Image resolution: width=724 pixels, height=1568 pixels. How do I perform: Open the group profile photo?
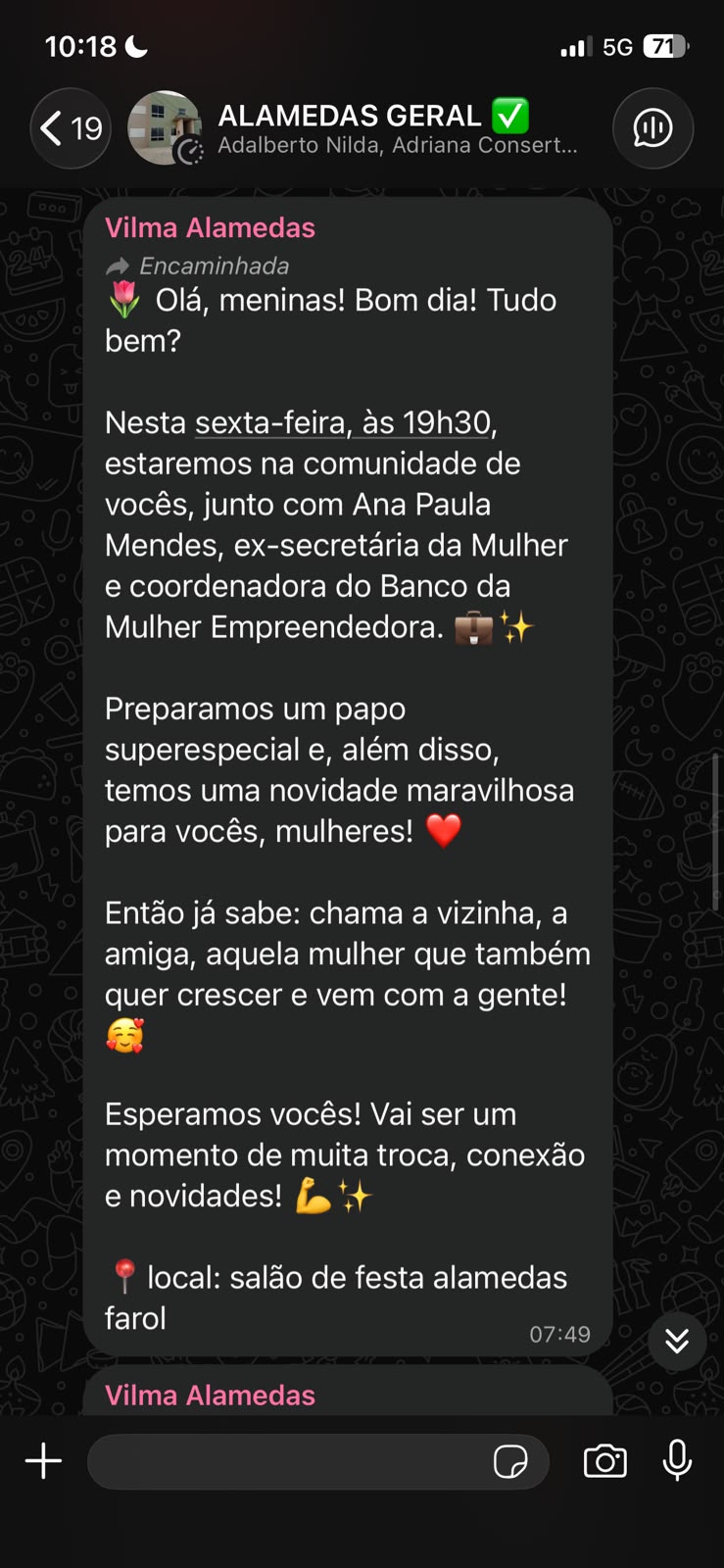tap(166, 128)
